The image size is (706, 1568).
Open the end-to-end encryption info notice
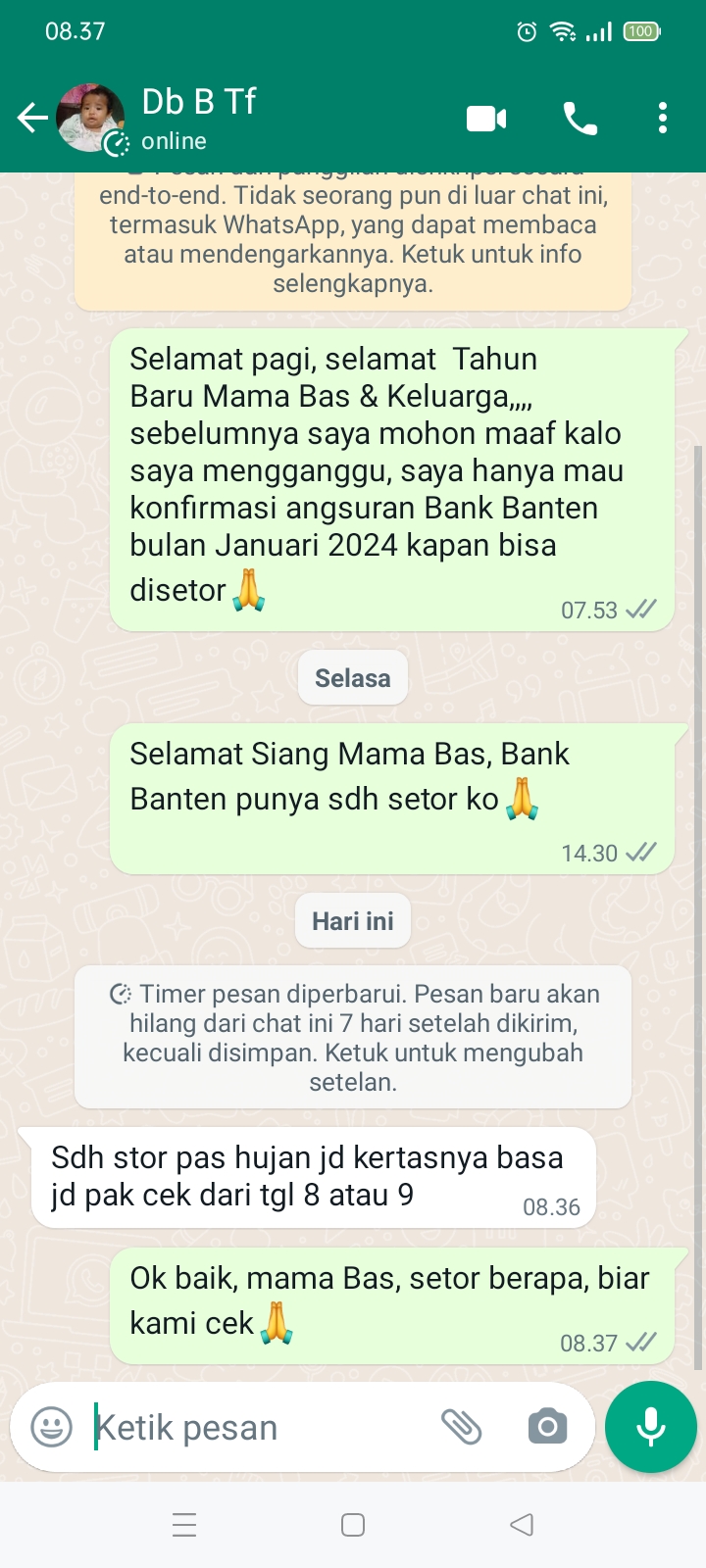[353, 240]
